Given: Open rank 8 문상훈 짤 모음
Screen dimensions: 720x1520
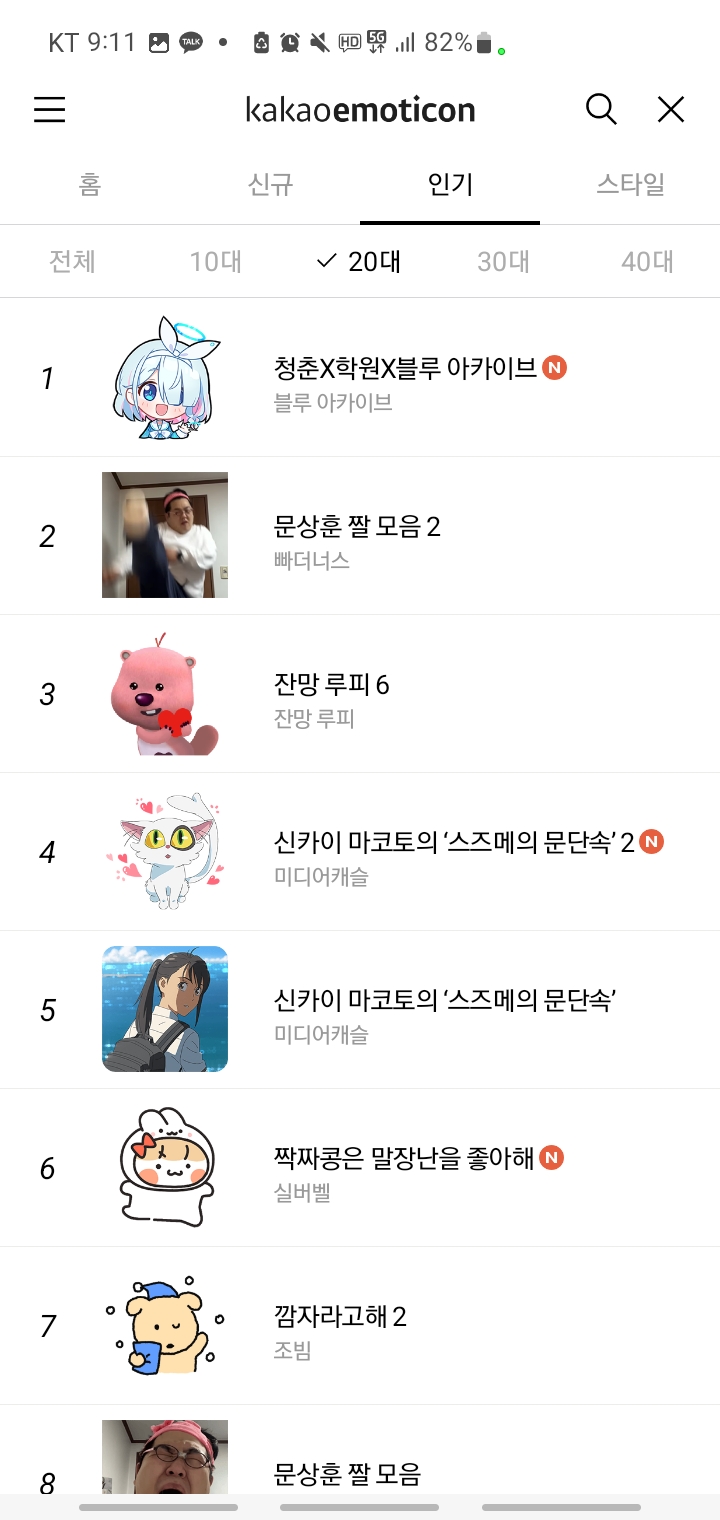Looking at the screenshot, I should point(347,1472).
